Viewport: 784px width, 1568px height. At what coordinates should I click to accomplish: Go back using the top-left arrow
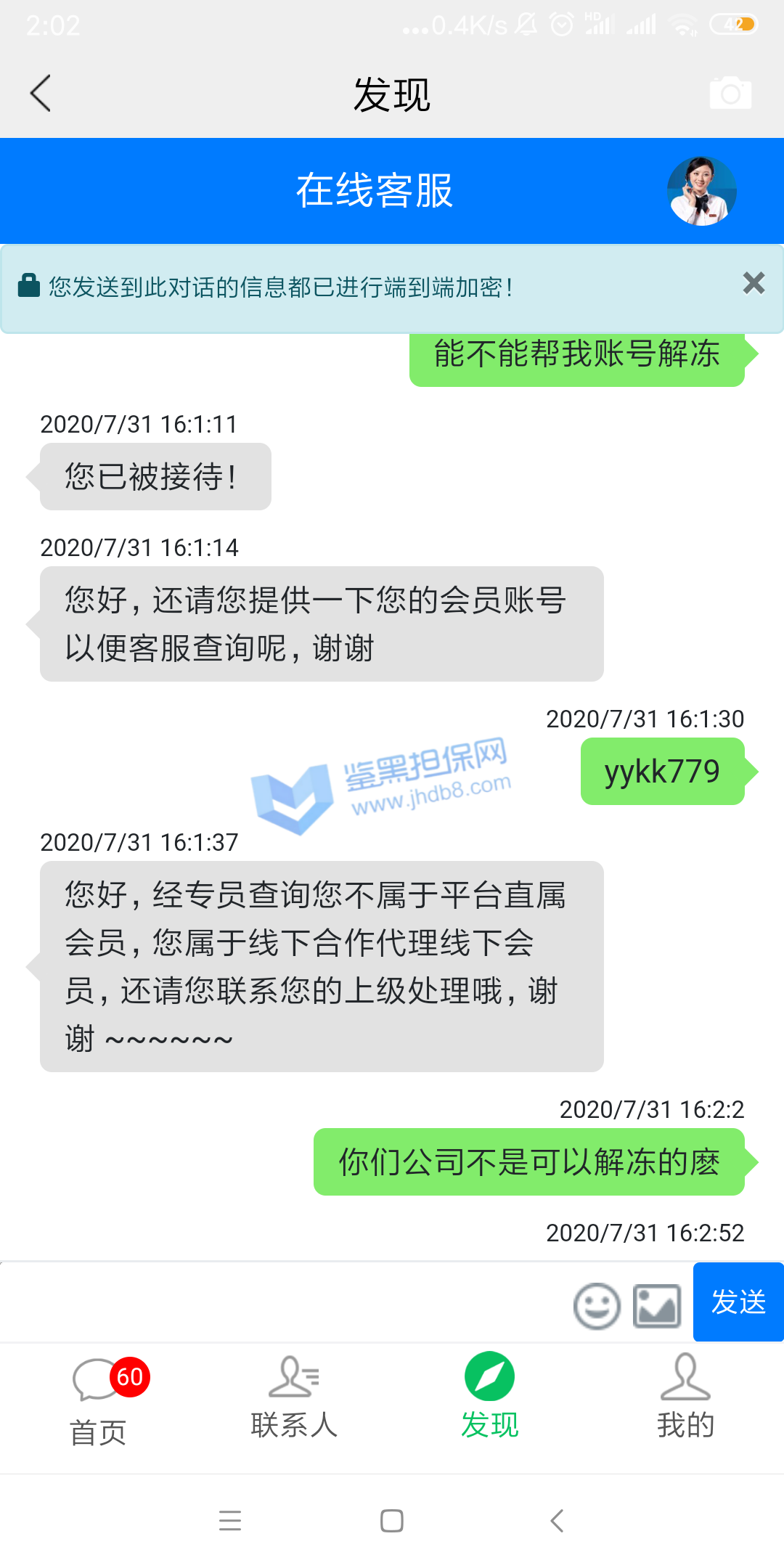tap(41, 94)
